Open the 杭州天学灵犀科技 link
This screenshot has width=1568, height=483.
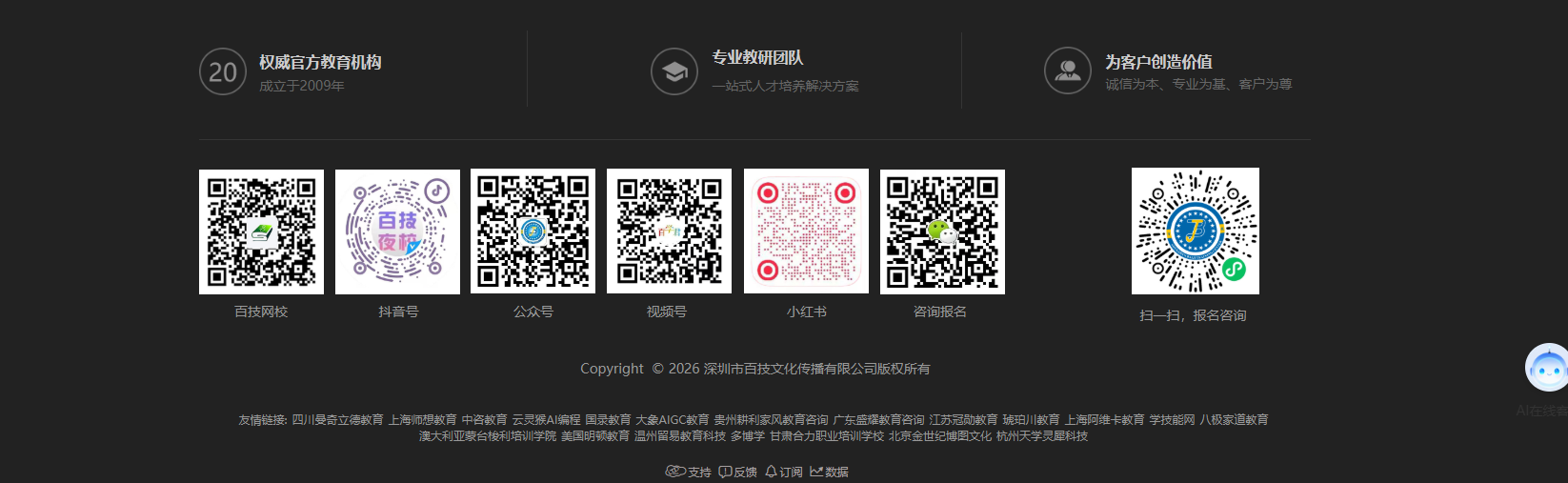(x=1041, y=436)
